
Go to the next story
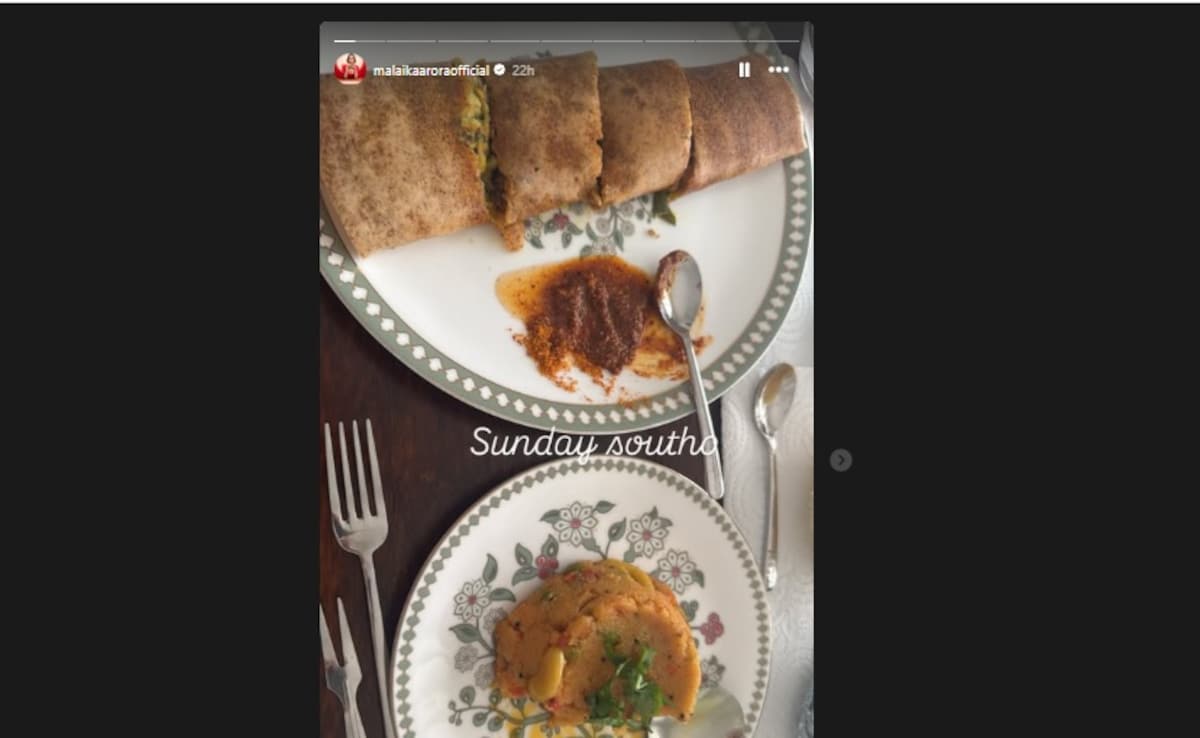(841, 460)
